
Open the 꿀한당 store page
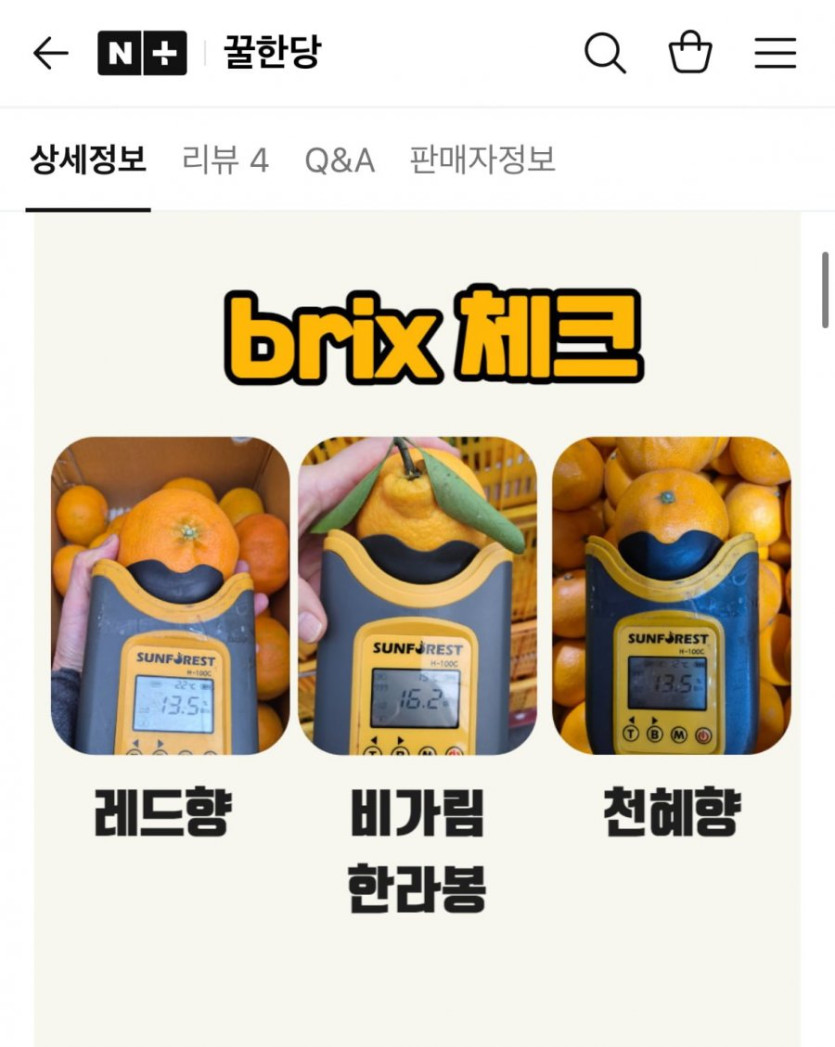[x=272, y=53]
